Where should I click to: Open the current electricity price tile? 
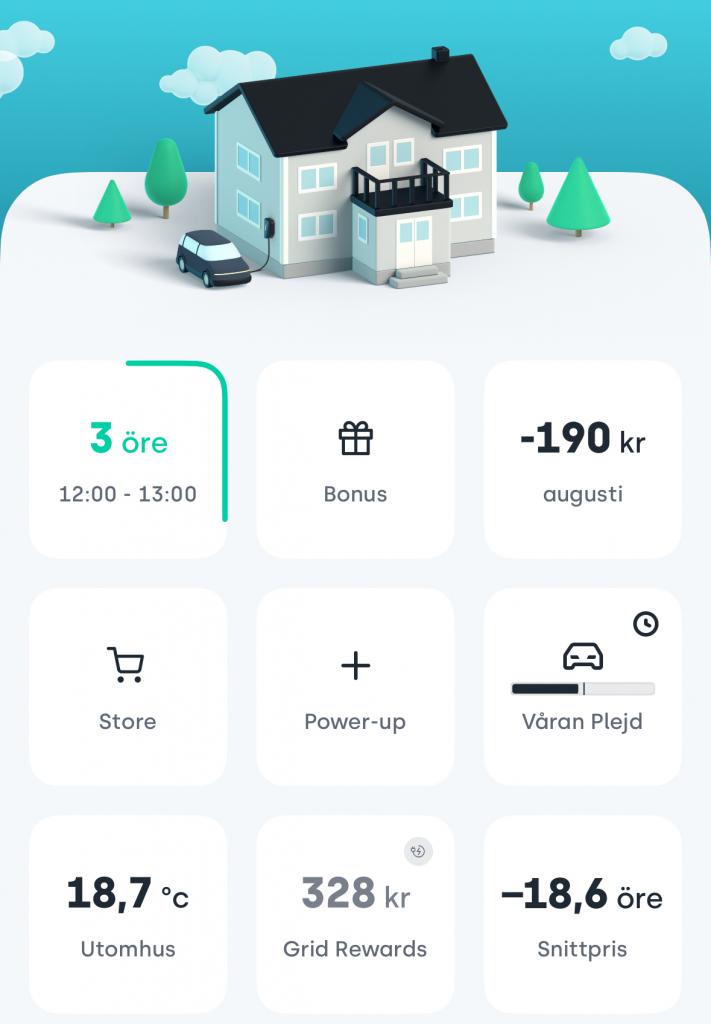click(x=128, y=460)
